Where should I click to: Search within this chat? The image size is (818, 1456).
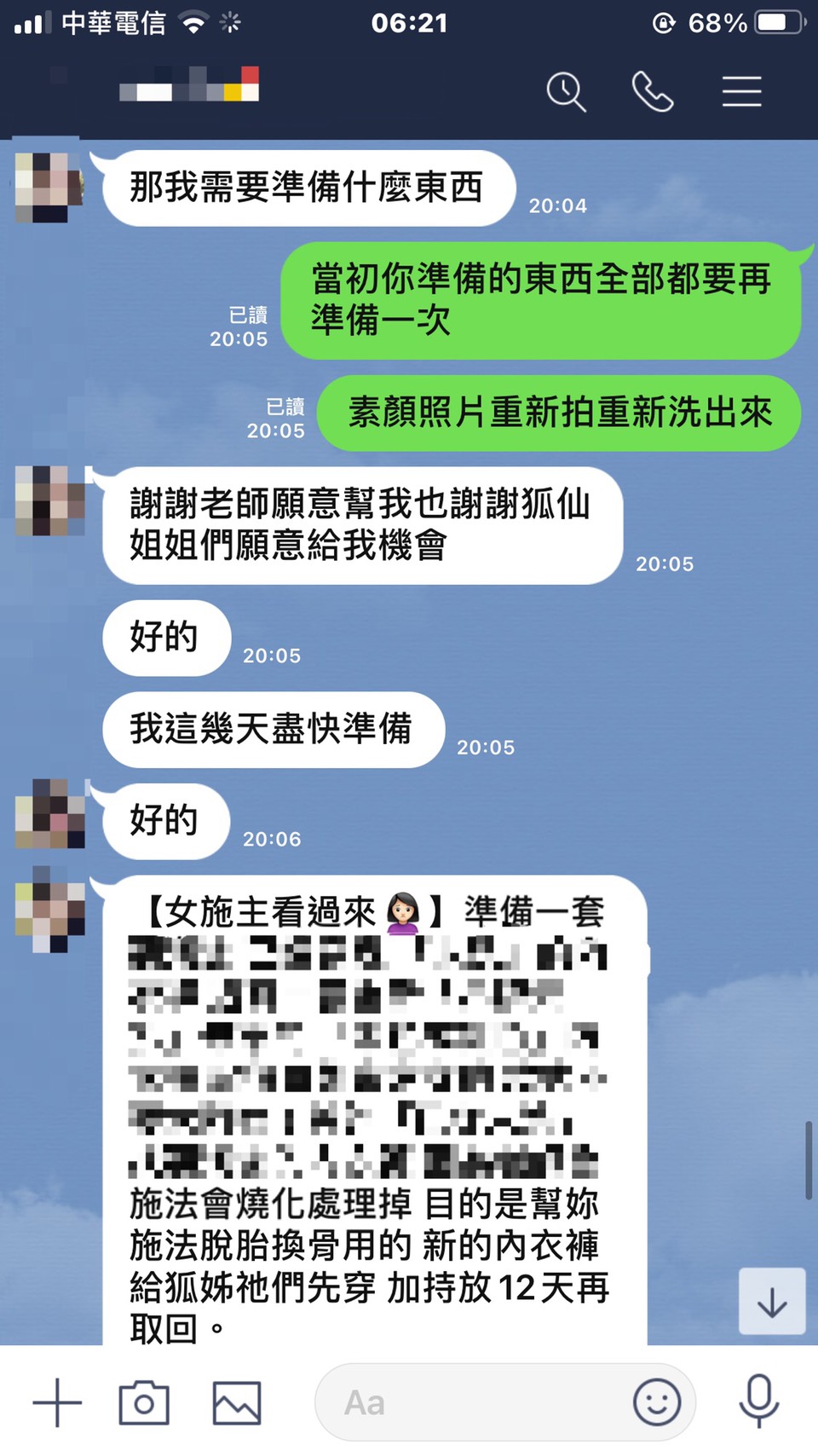[x=566, y=91]
